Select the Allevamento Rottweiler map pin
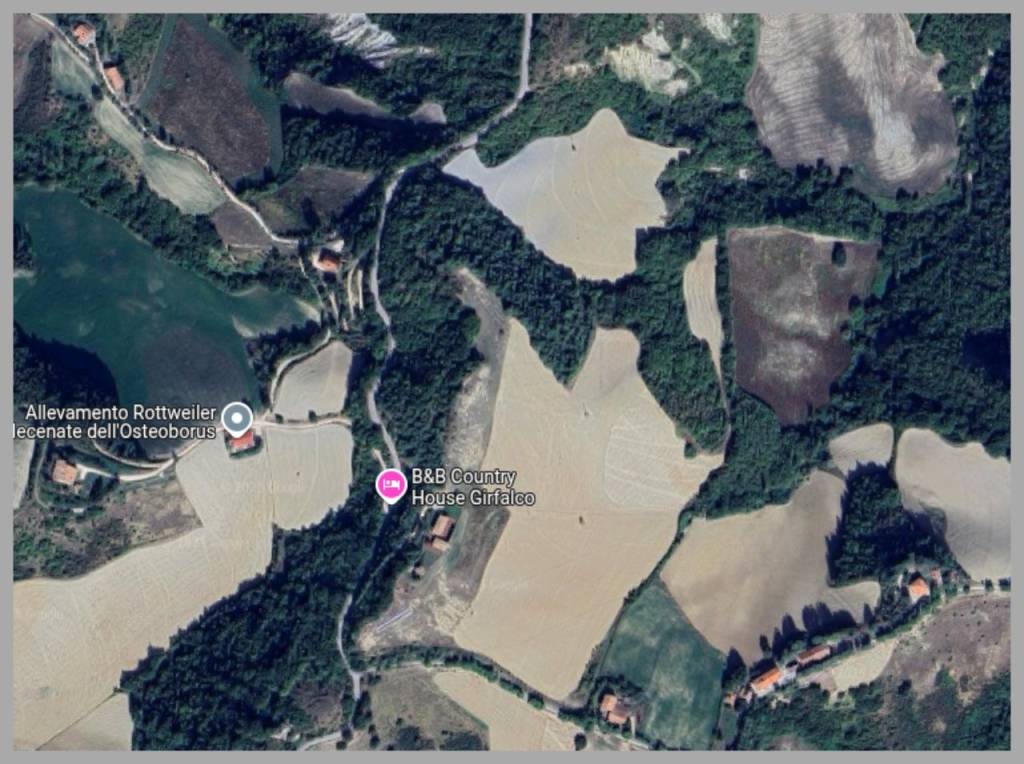This screenshot has width=1024, height=764. (x=237, y=417)
